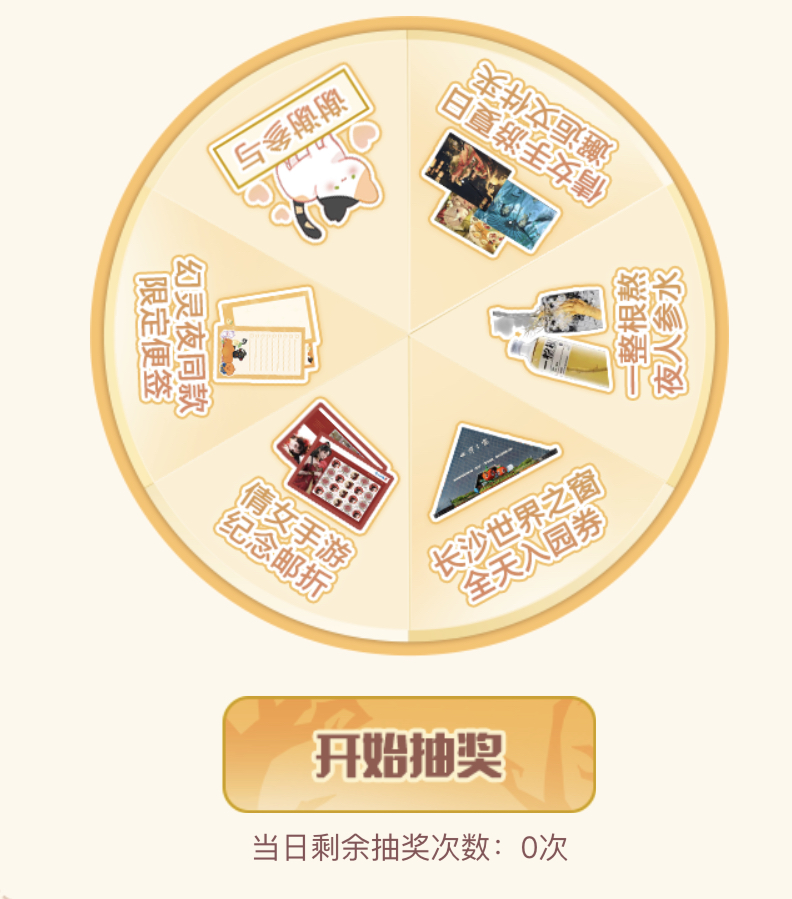
Task: Tap the 开始抽奖 button
Action: click(x=408, y=754)
